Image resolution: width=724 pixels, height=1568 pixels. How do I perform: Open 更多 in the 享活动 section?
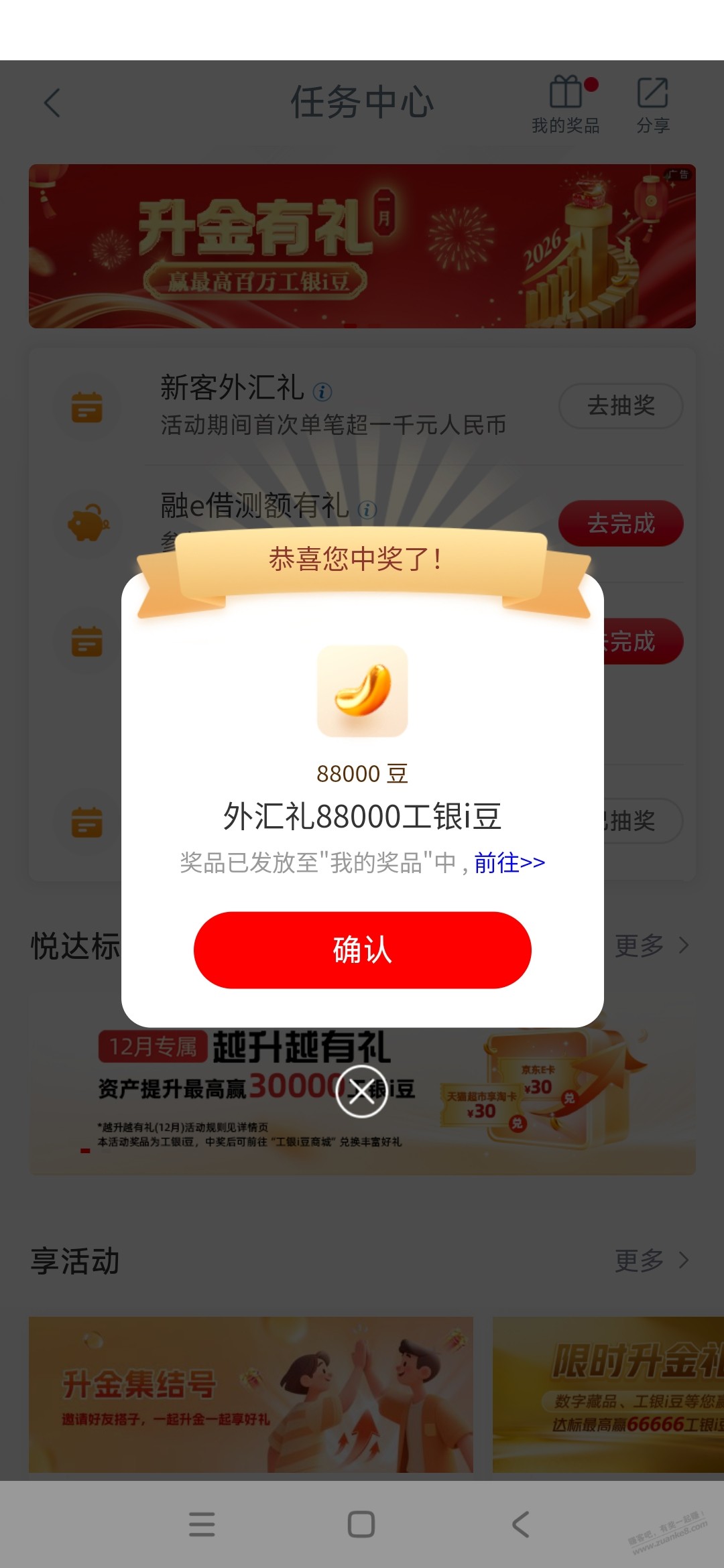(651, 1260)
